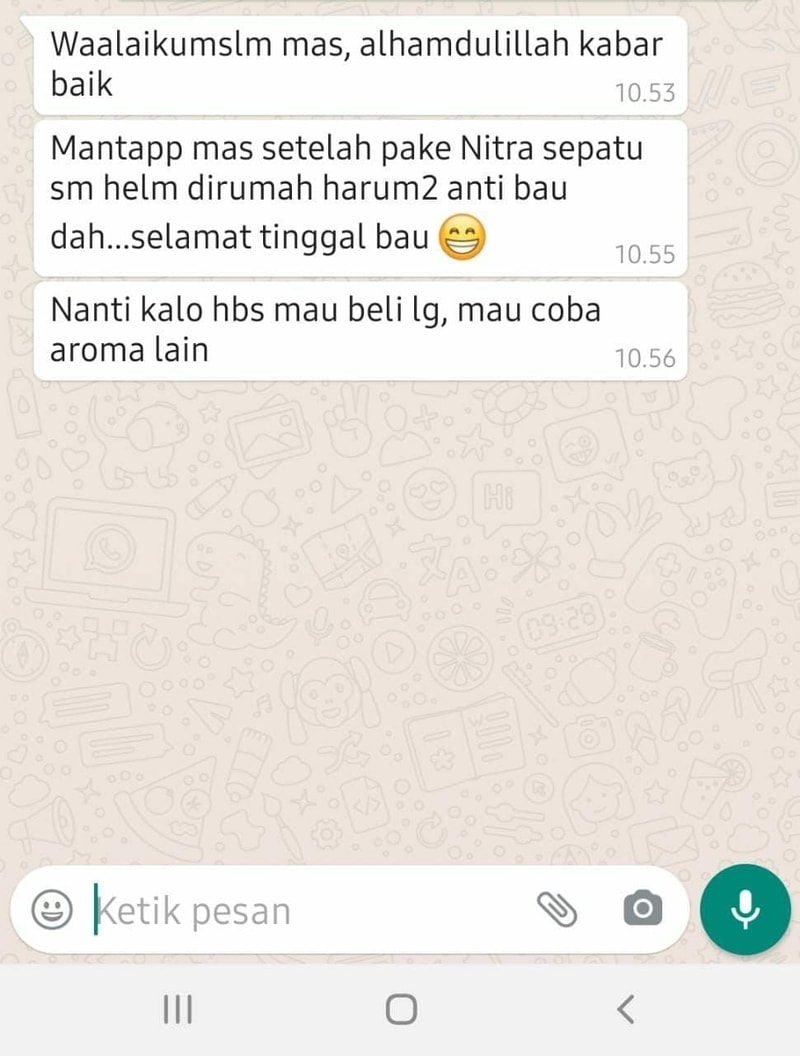Open recent apps from the navigation bar

point(177,1009)
